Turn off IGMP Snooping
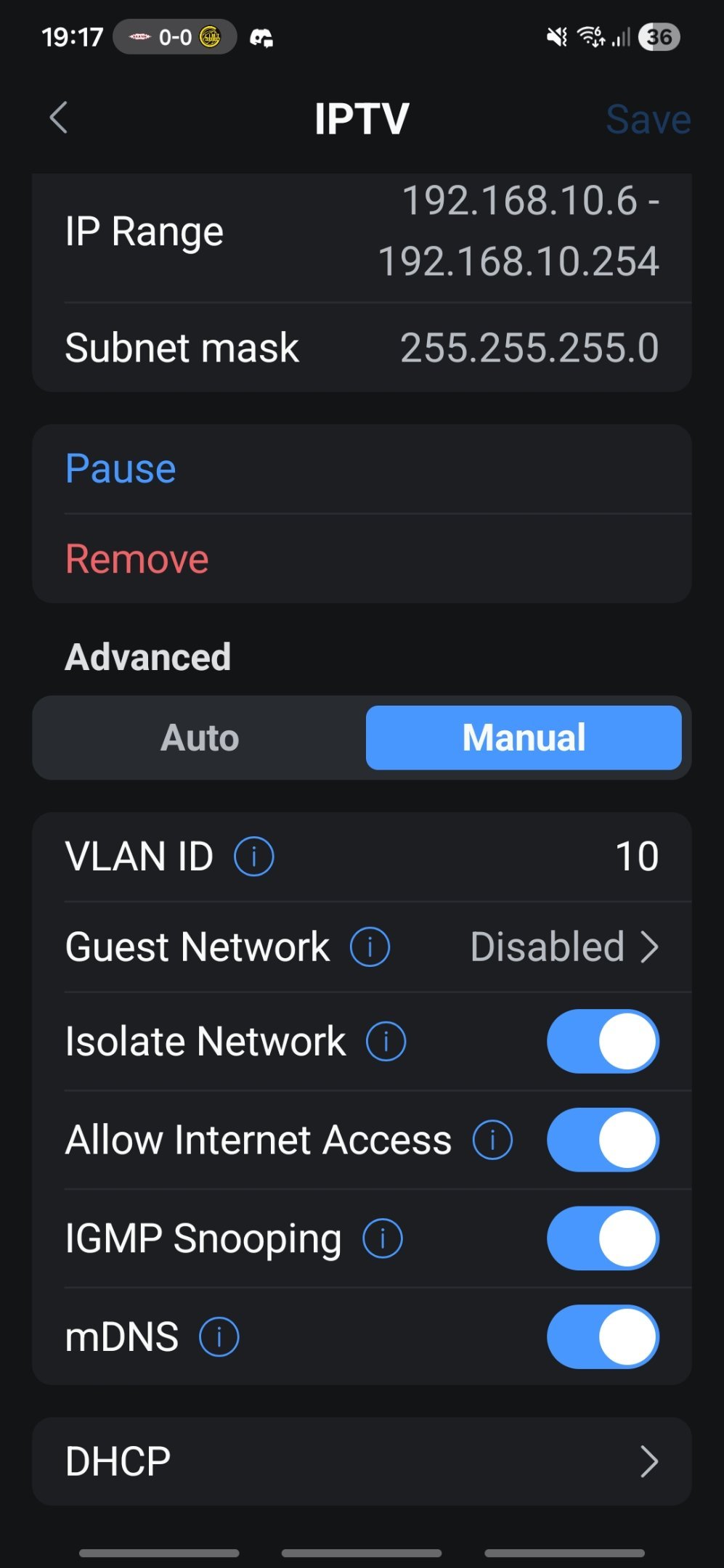The image size is (724, 1568). [603, 1238]
